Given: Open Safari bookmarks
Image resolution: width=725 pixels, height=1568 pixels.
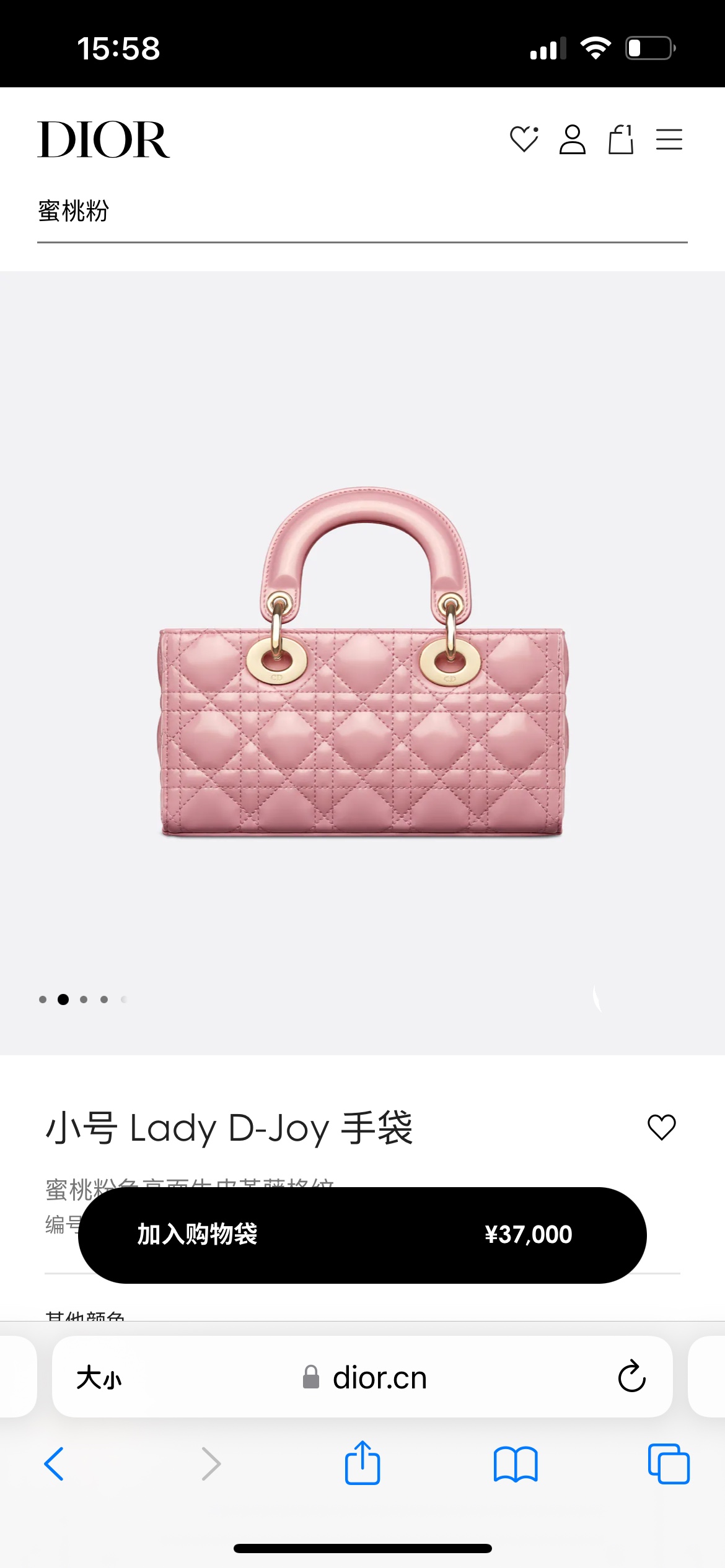Looking at the screenshot, I should pos(516,1464).
